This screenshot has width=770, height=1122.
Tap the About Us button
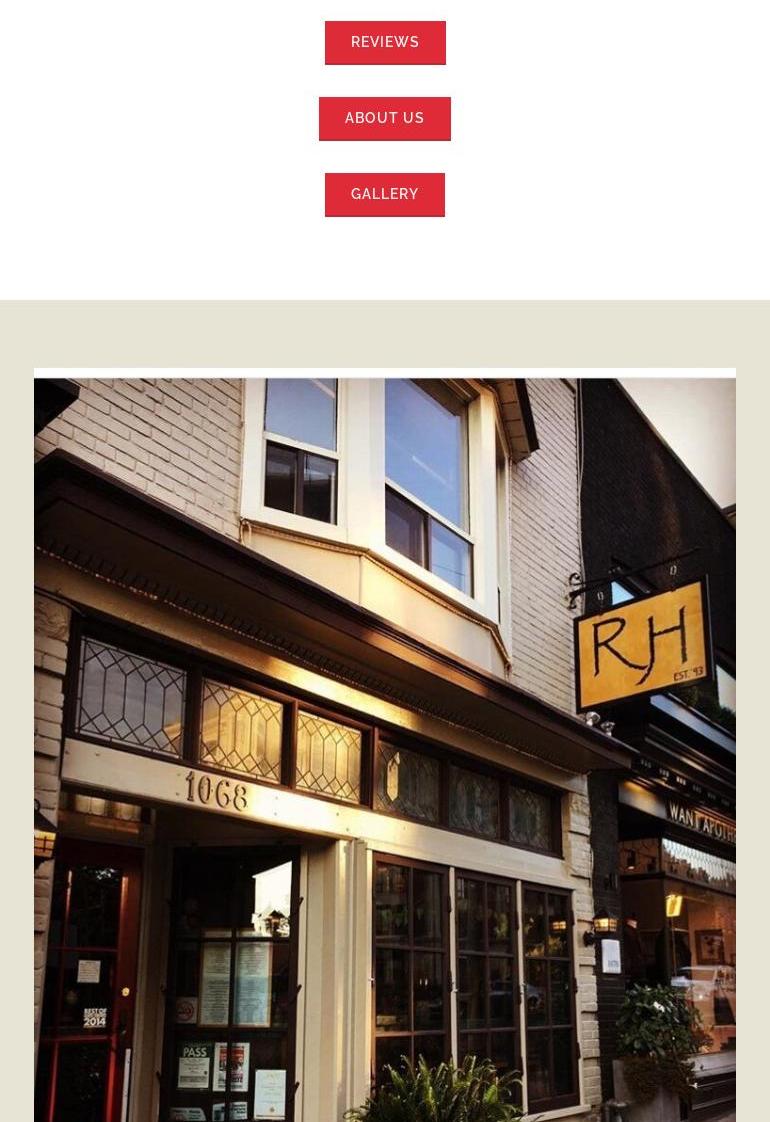[385, 118]
